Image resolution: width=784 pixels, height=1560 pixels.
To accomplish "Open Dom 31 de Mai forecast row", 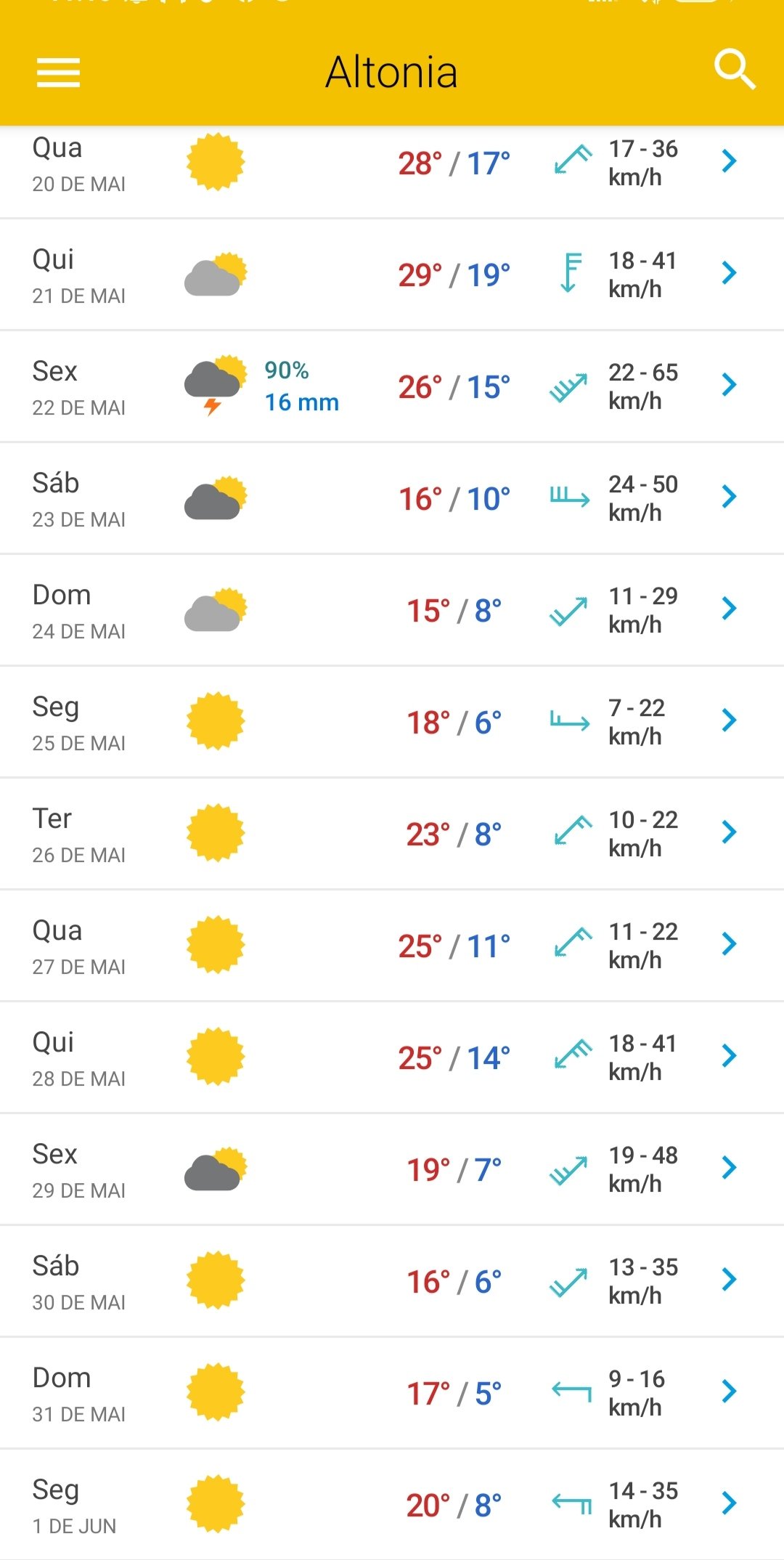I will pos(392,1393).
